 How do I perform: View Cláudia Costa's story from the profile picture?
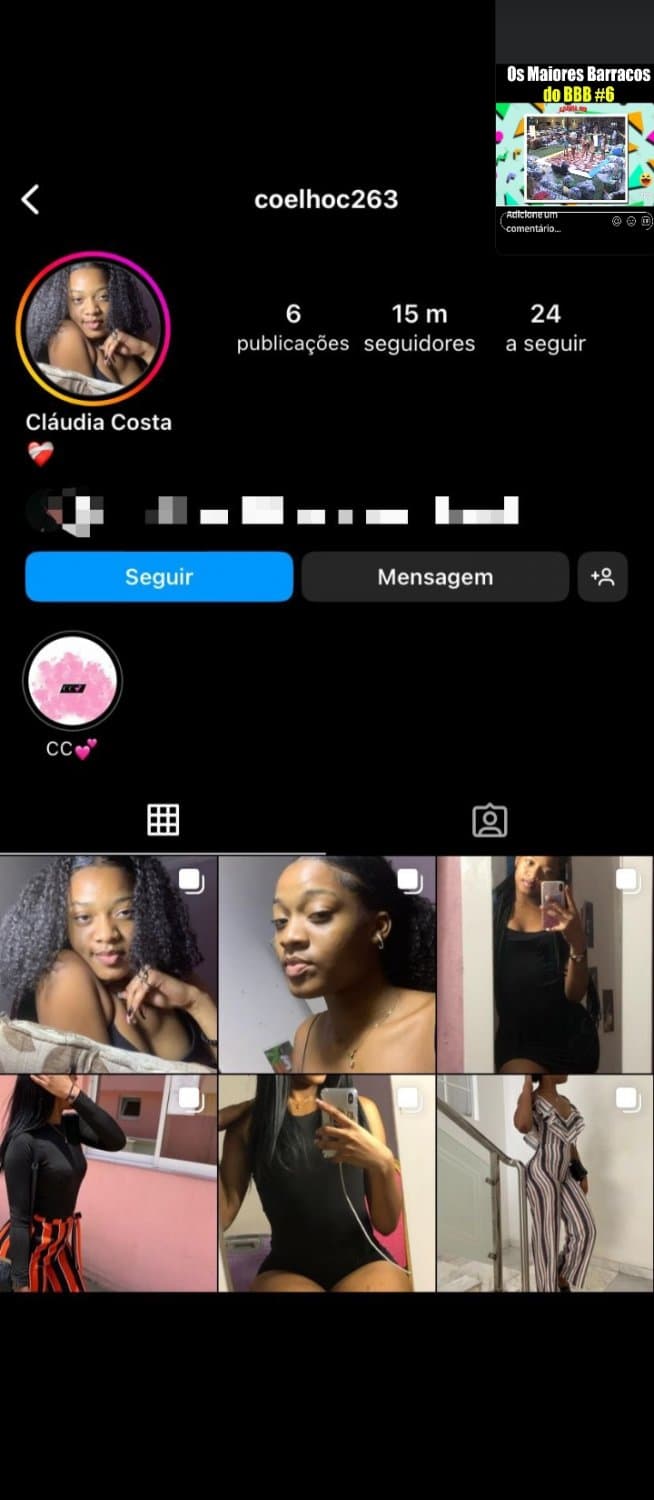click(93, 328)
